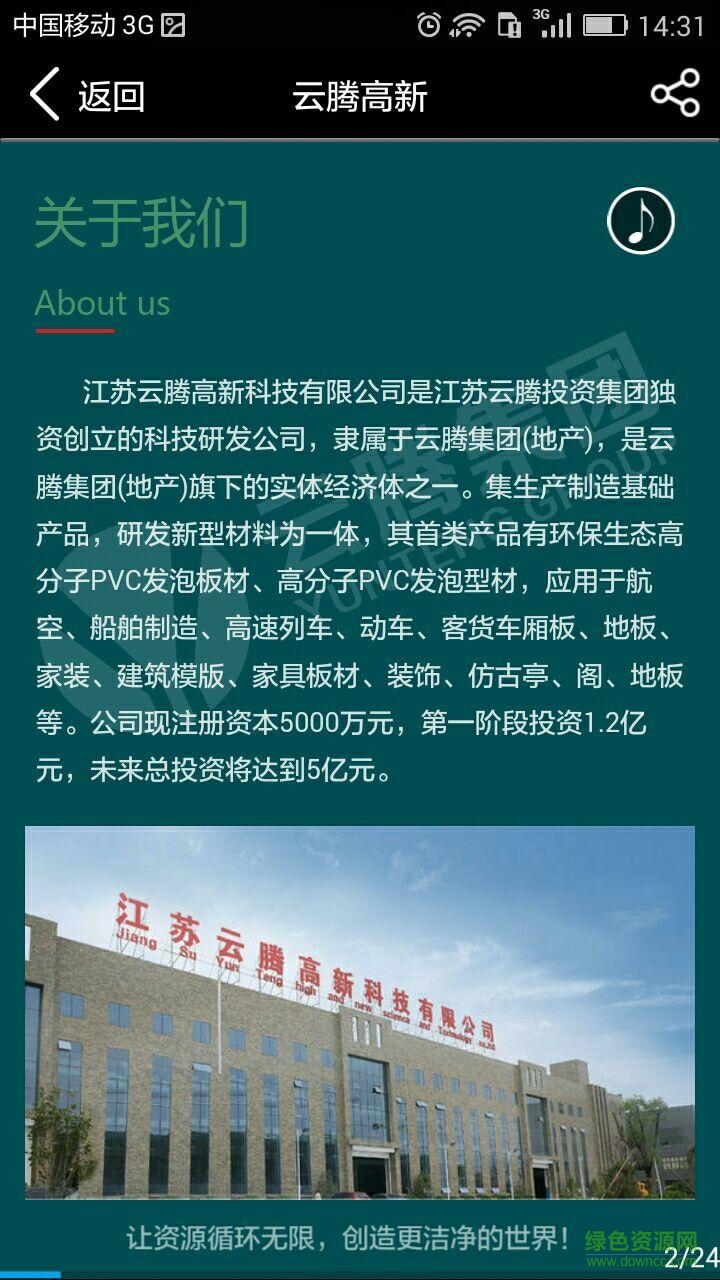Share this page via the share icon
The height and width of the screenshot is (1280, 720).
pyautogui.click(x=675, y=94)
